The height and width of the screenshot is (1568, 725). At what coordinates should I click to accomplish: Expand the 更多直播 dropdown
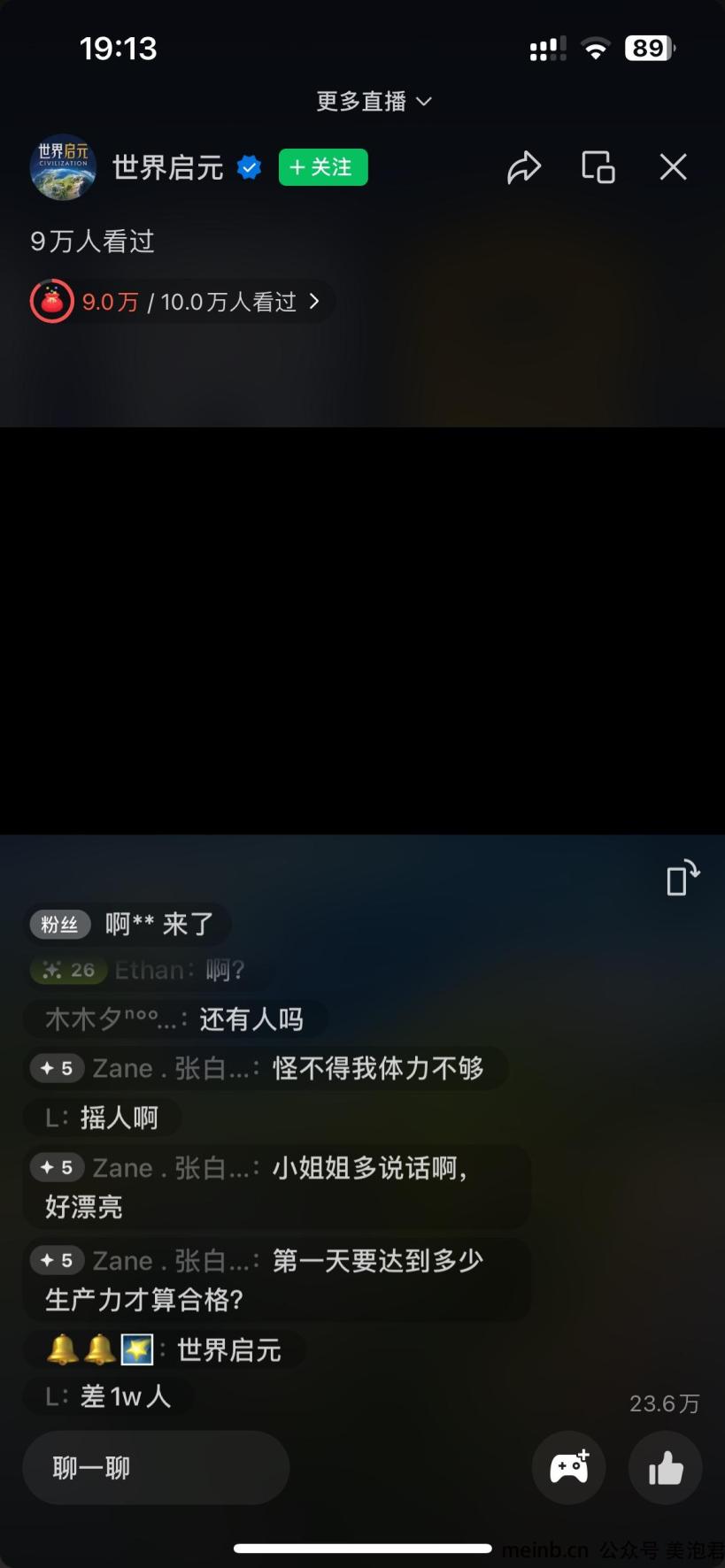point(374,102)
